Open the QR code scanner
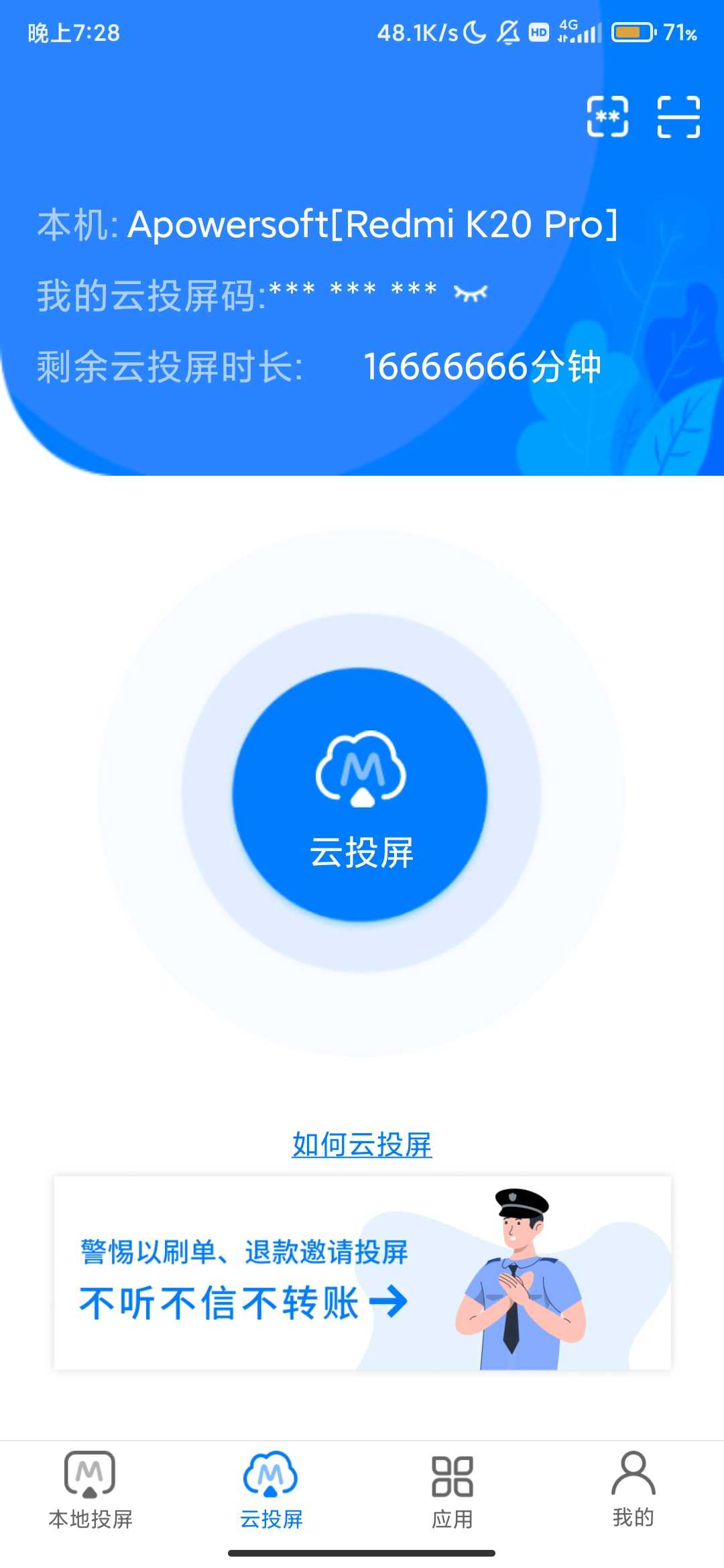This screenshot has width=724, height=1568. tap(678, 117)
